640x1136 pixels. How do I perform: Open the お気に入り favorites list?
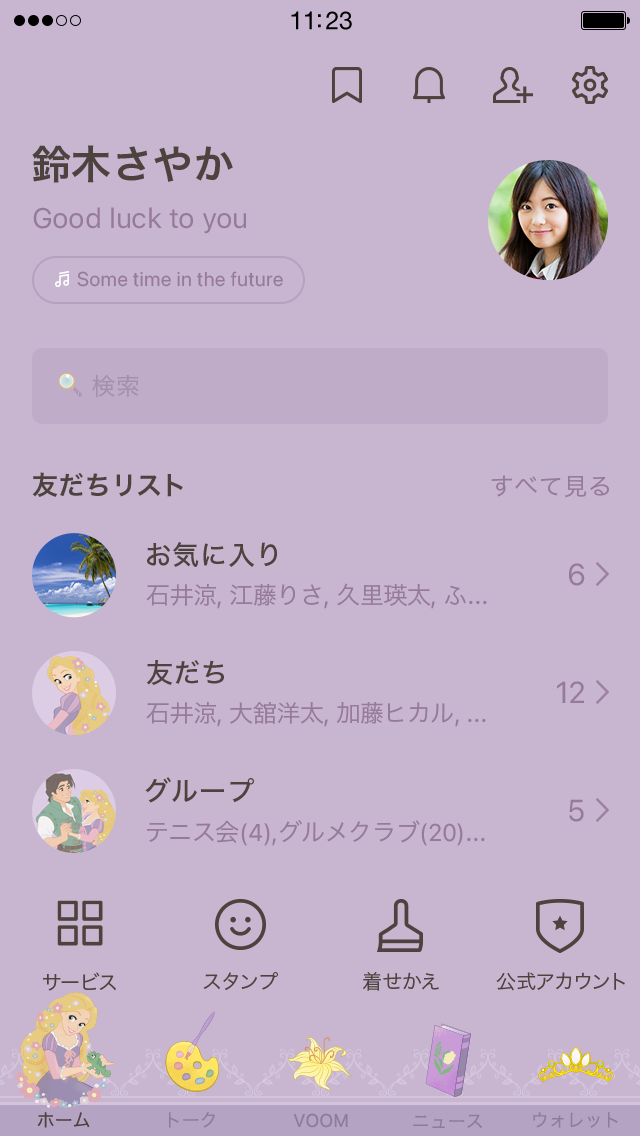pyautogui.click(x=320, y=575)
